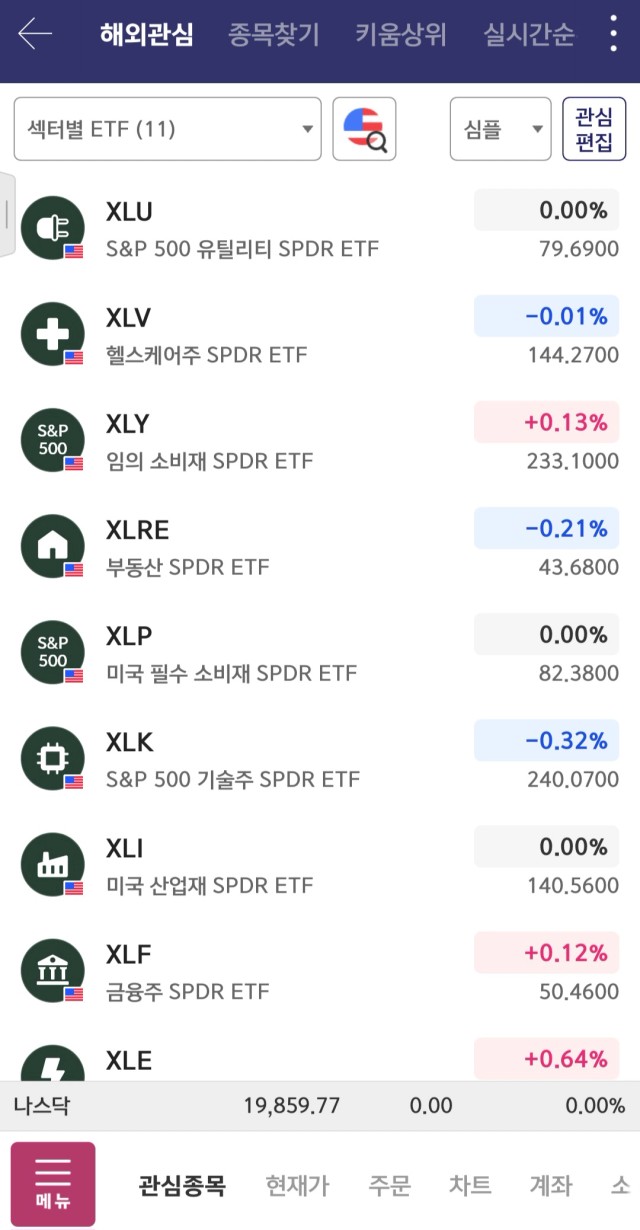The height and width of the screenshot is (1230, 640).
Task: Open the XLU utility ETF row
Action: click(320, 229)
